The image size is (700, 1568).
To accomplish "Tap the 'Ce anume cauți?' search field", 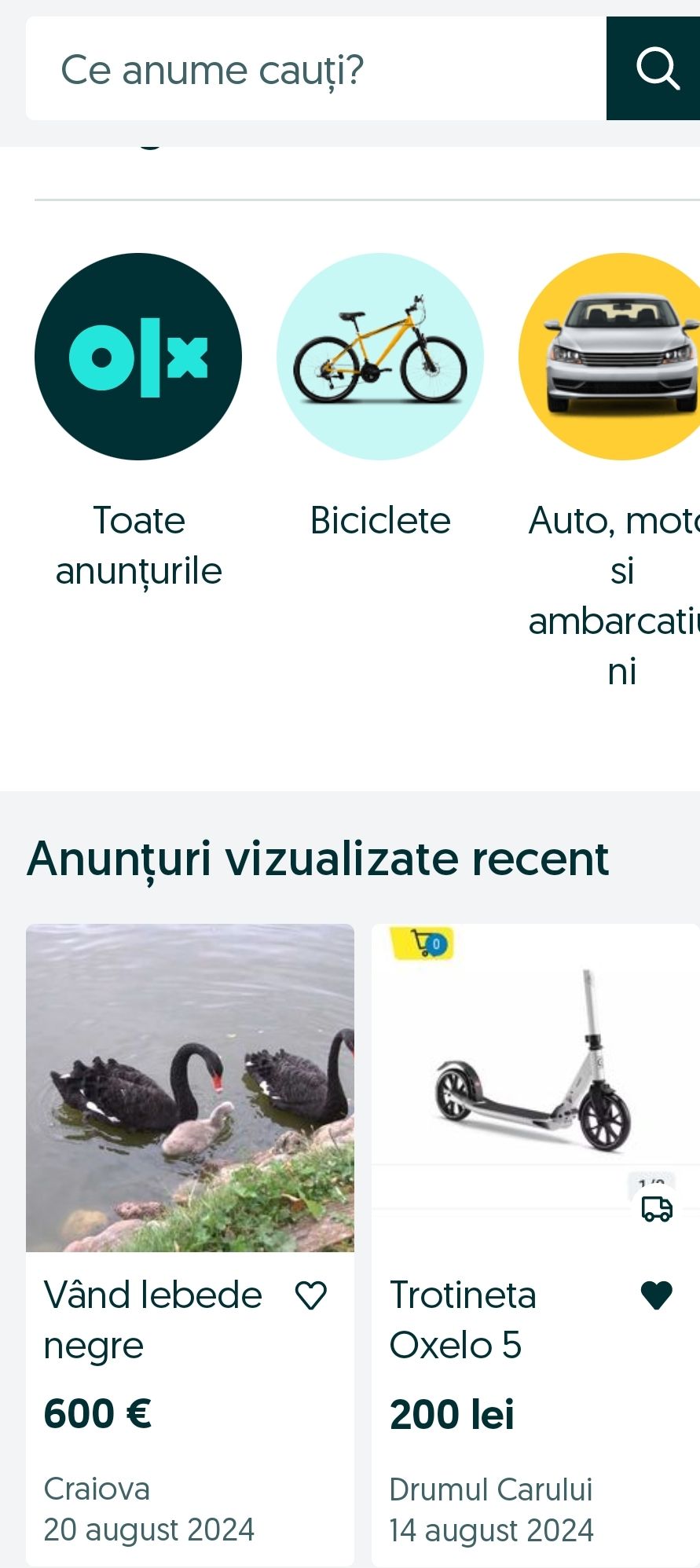I will click(314, 69).
